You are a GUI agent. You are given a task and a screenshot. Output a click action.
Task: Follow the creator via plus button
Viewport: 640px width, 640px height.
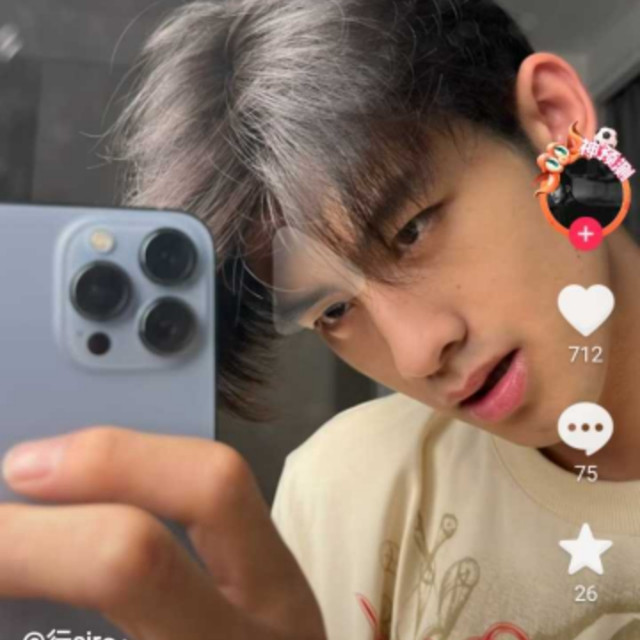coord(585,234)
